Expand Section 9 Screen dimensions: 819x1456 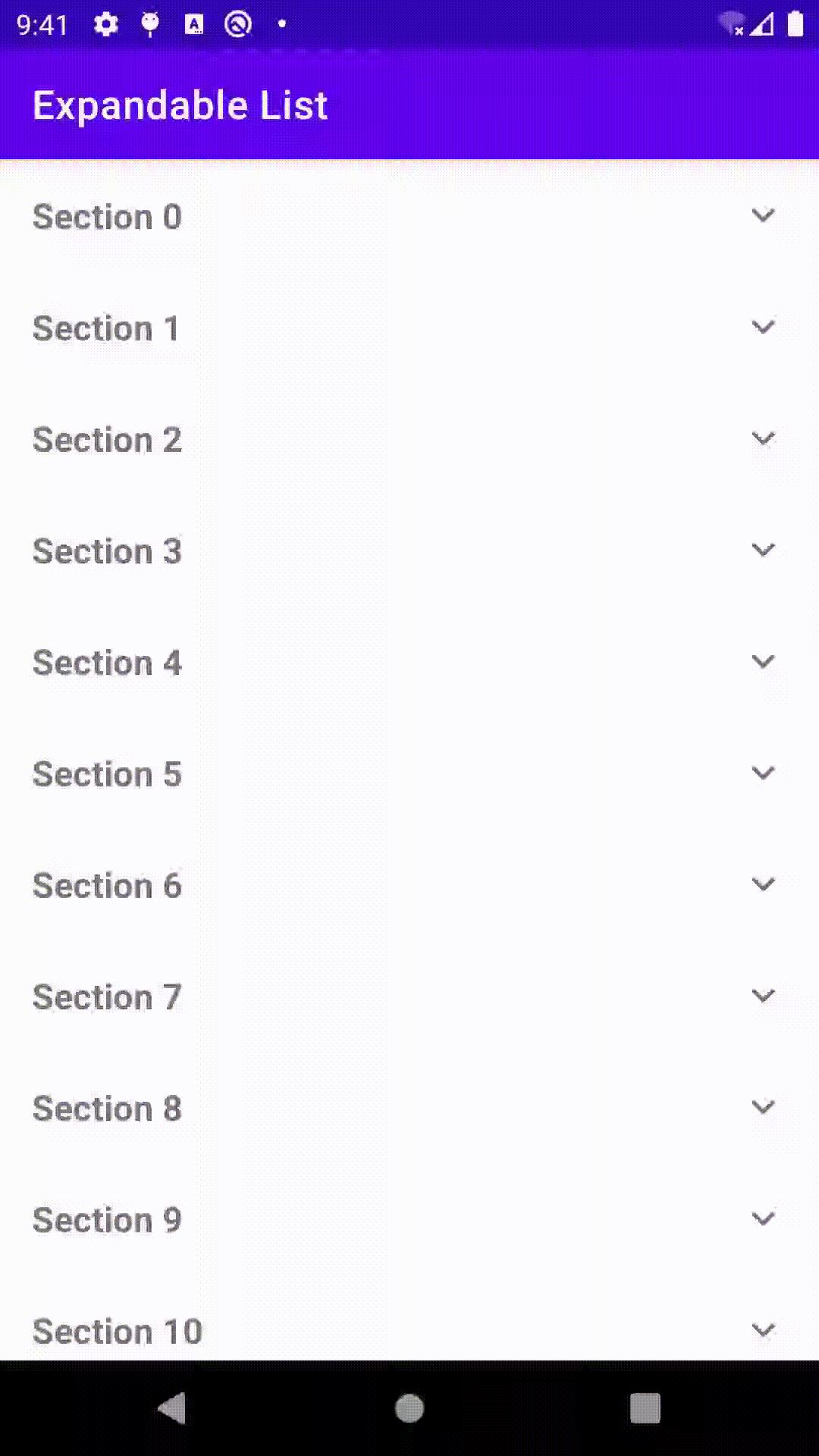763,1219
